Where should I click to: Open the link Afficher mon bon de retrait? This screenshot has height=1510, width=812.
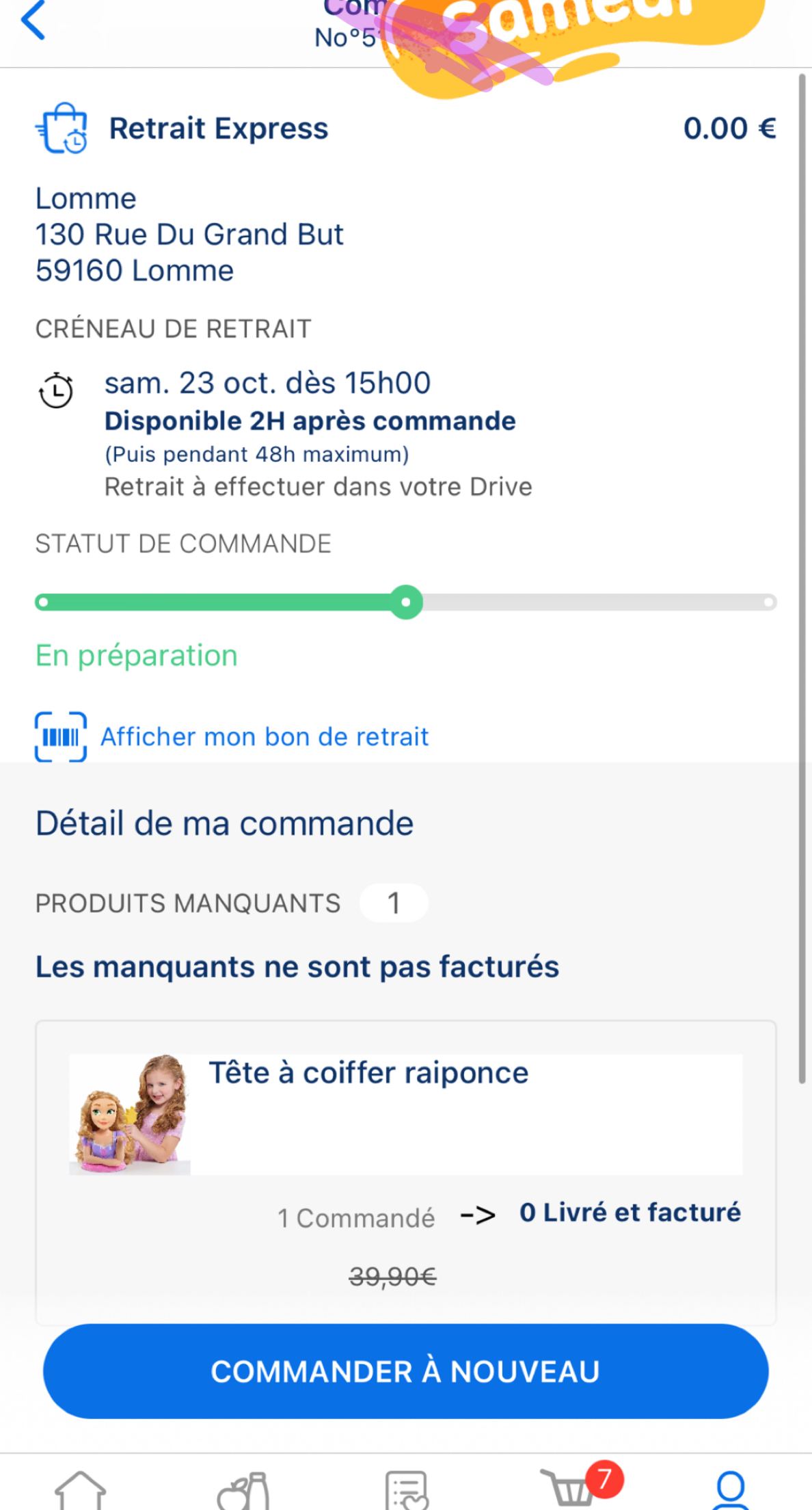[264, 737]
